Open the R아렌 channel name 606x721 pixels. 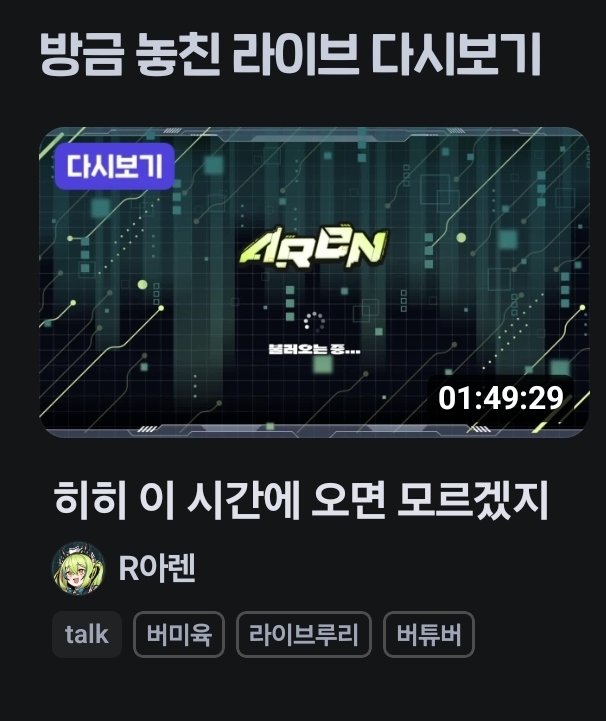pyautogui.click(x=157, y=568)
